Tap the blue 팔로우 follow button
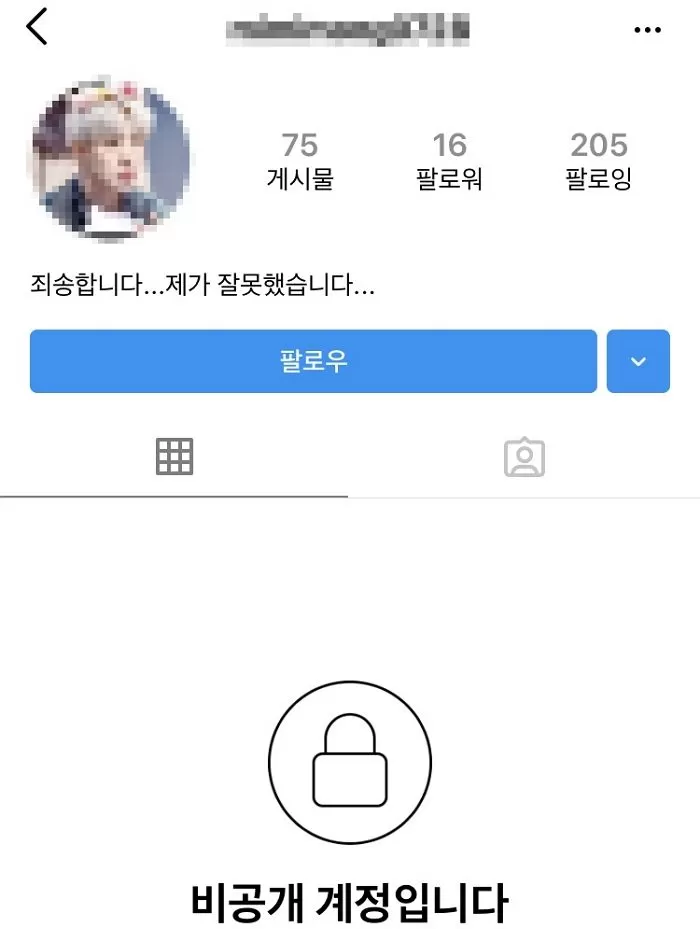Screen dimensions: 700x929 point(313,361)
